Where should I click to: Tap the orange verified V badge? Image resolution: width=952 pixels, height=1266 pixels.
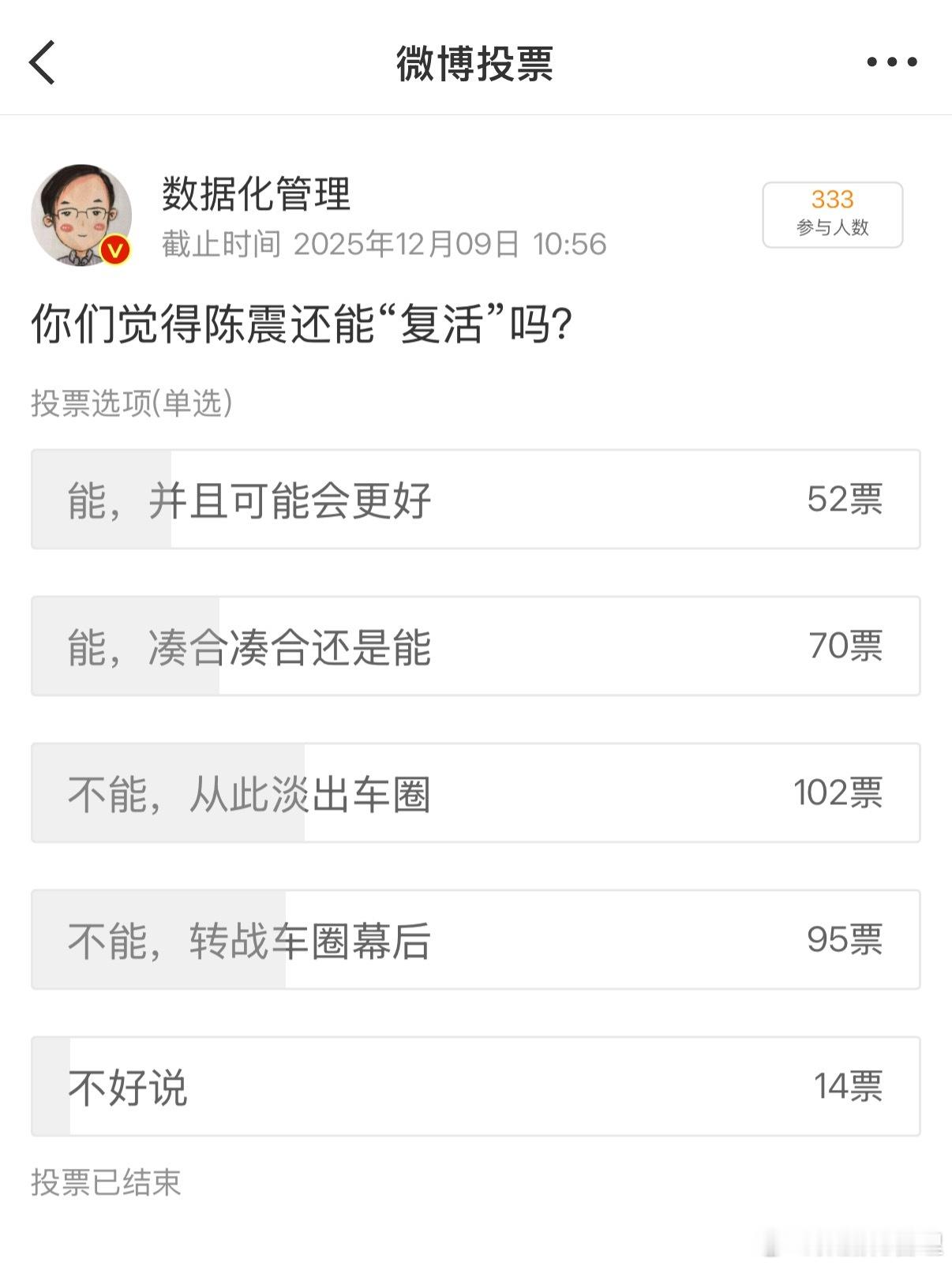click(x=113, y=247)
